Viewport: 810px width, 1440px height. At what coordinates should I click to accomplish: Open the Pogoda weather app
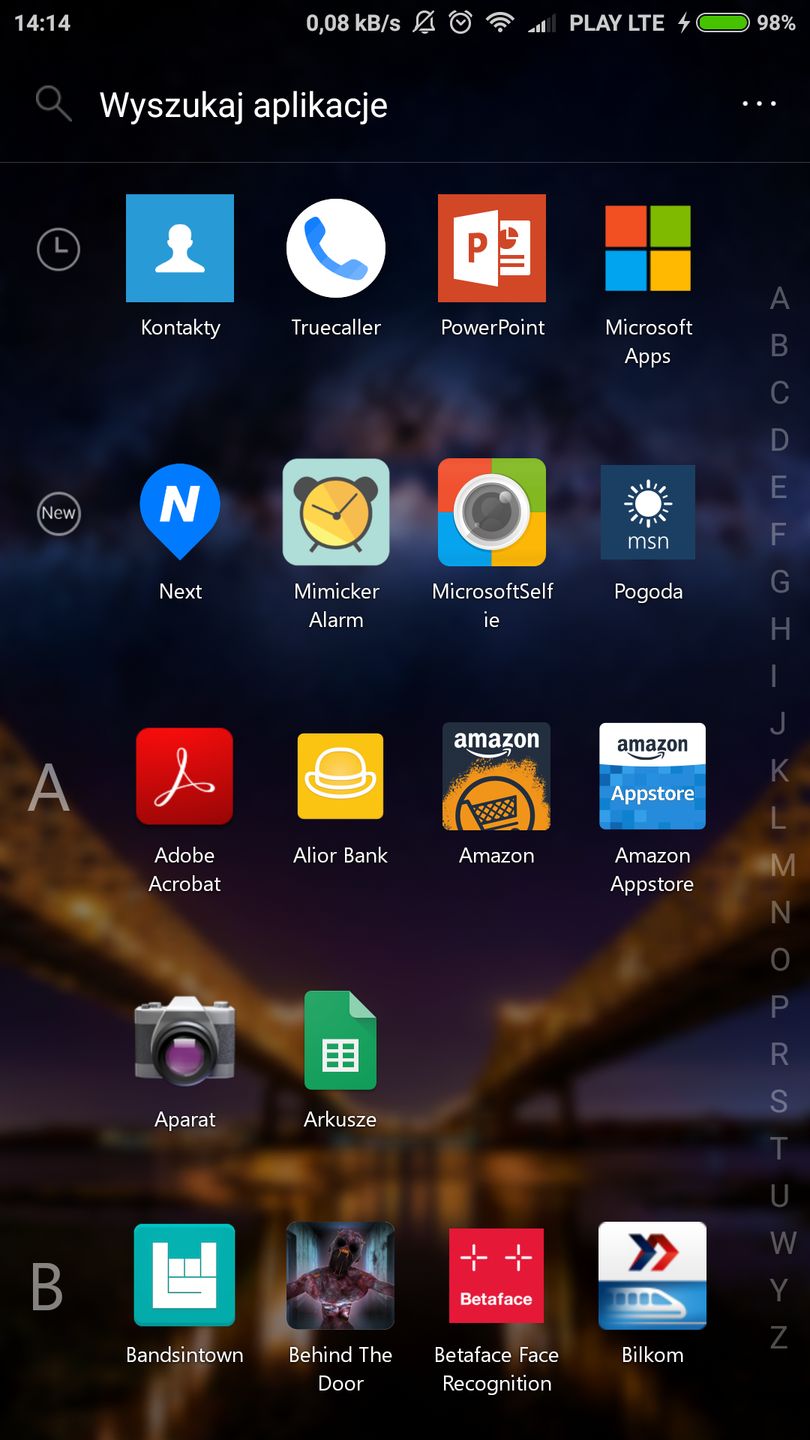[648, 512]
